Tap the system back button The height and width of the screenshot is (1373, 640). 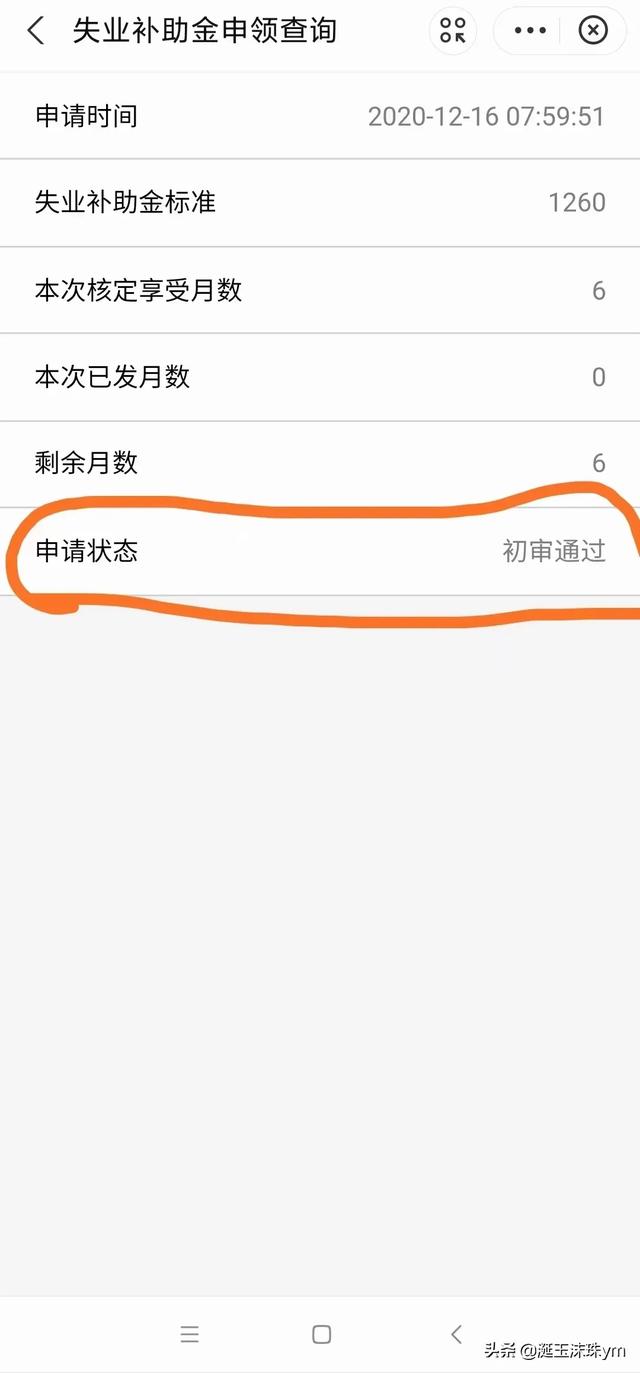click(456, 1334)
